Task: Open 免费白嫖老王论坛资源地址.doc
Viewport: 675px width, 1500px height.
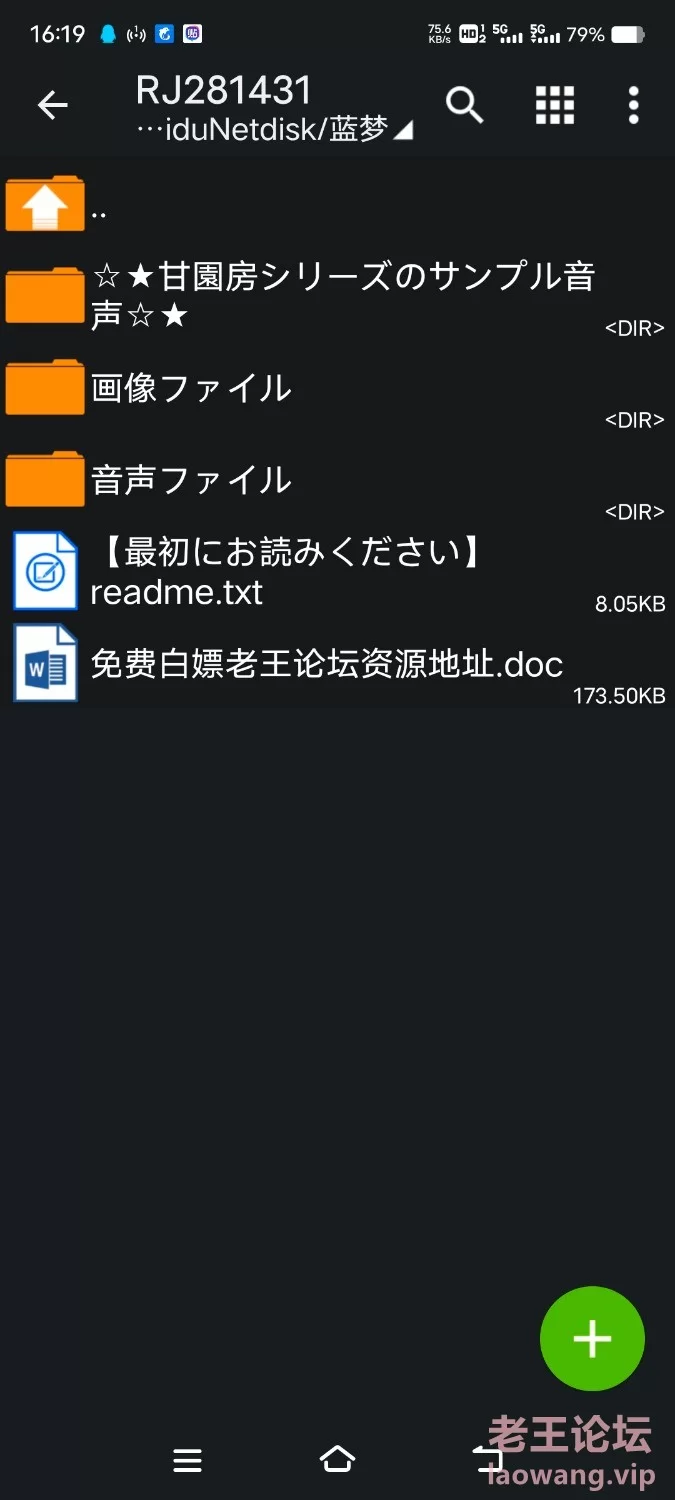Action: 337,664
